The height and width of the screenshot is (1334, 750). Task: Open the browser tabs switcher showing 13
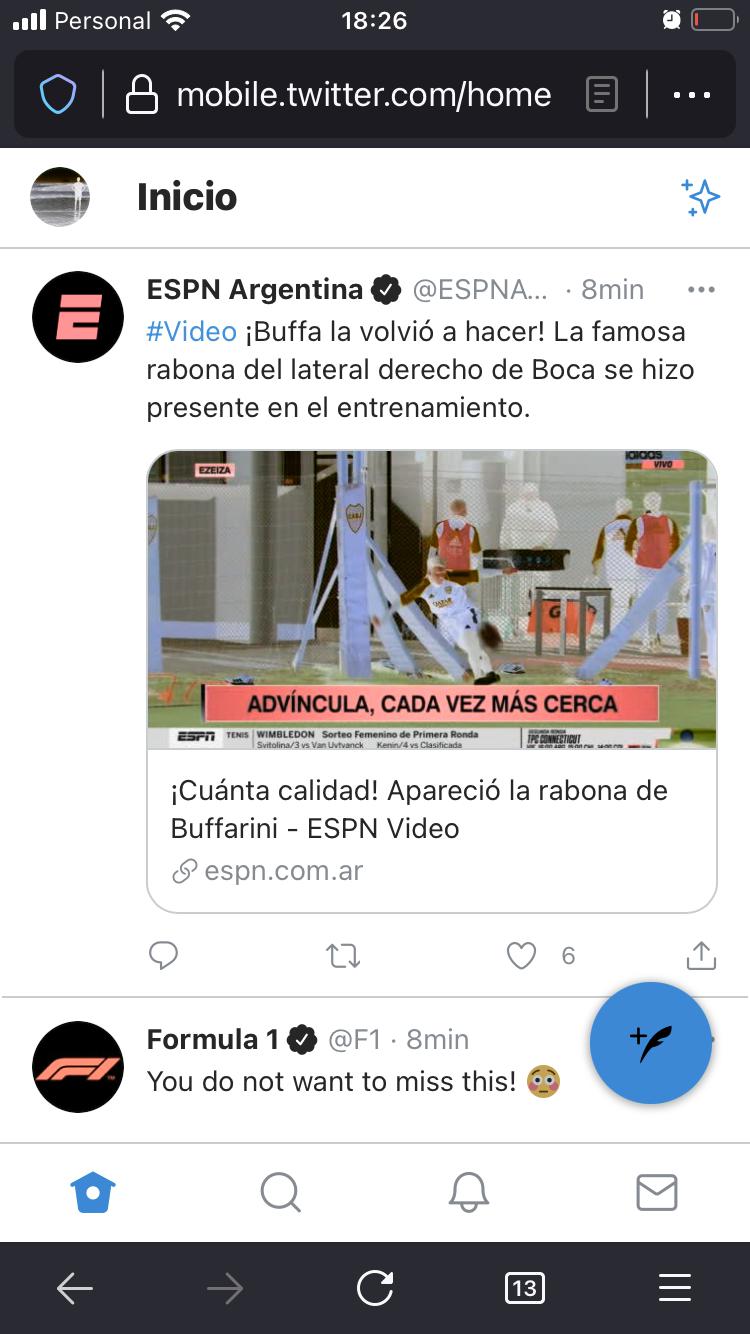(524, 1288)
